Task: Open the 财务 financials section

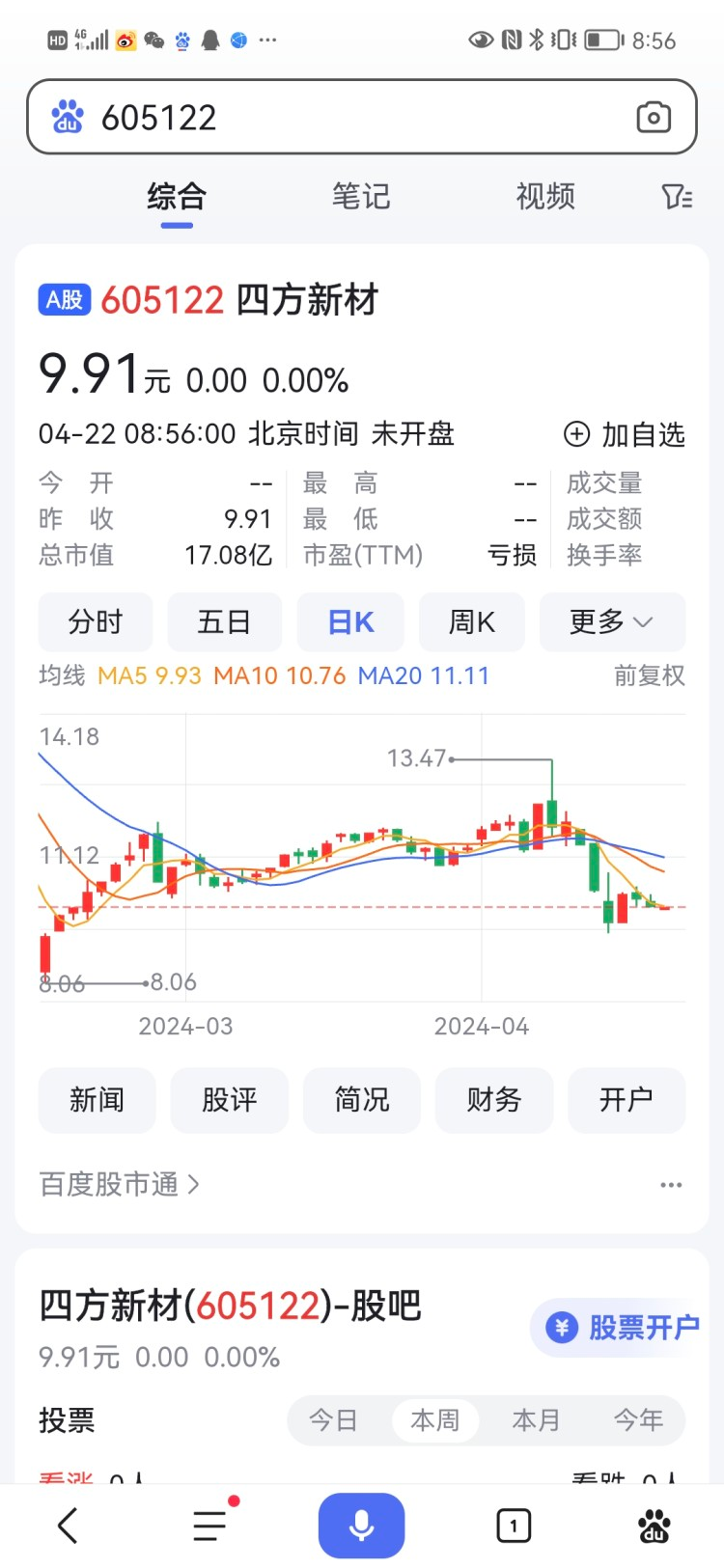Action: pyautogui.click(x=494, y=1100)
